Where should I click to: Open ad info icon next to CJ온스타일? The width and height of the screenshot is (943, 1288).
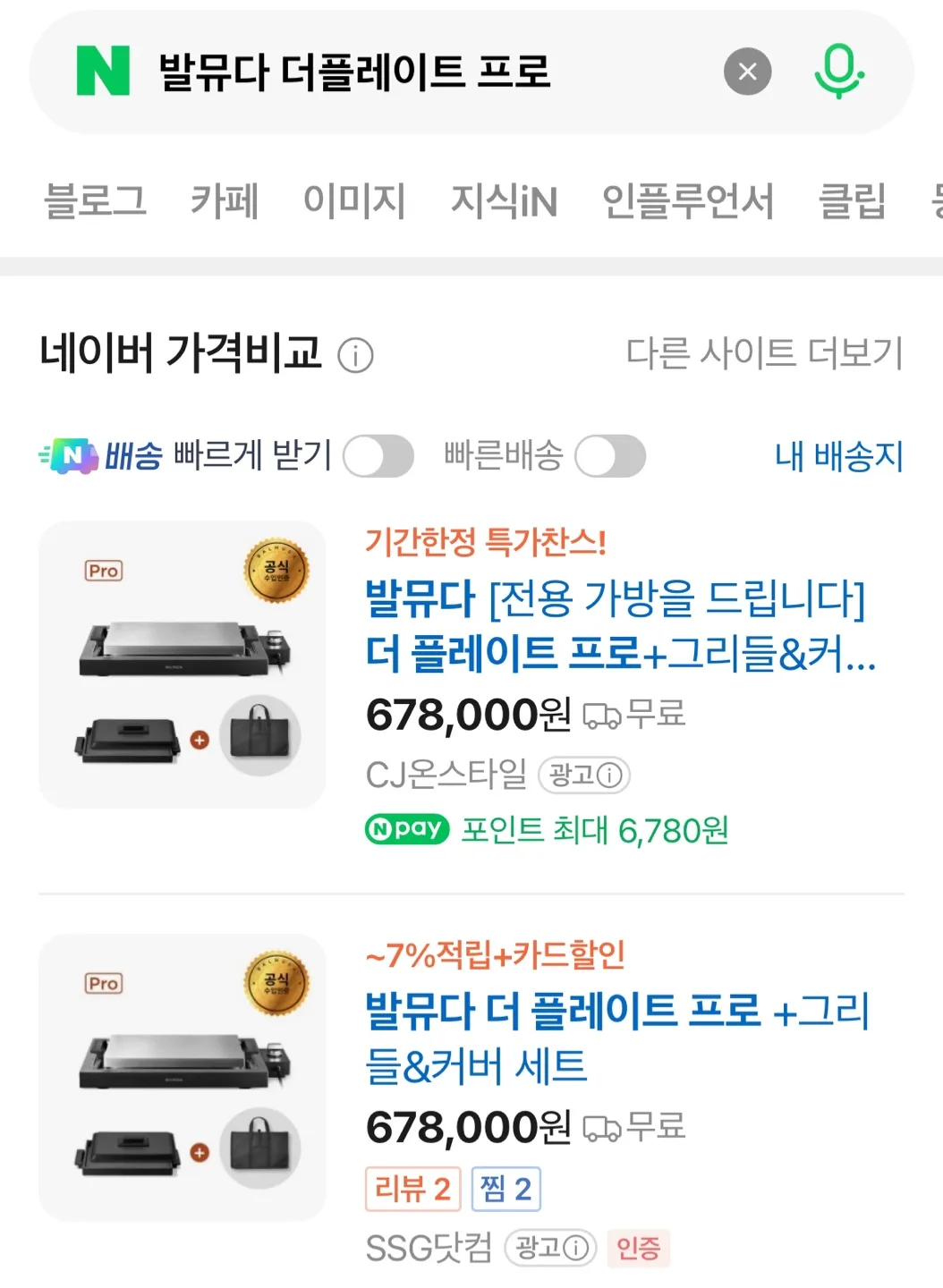608,775
